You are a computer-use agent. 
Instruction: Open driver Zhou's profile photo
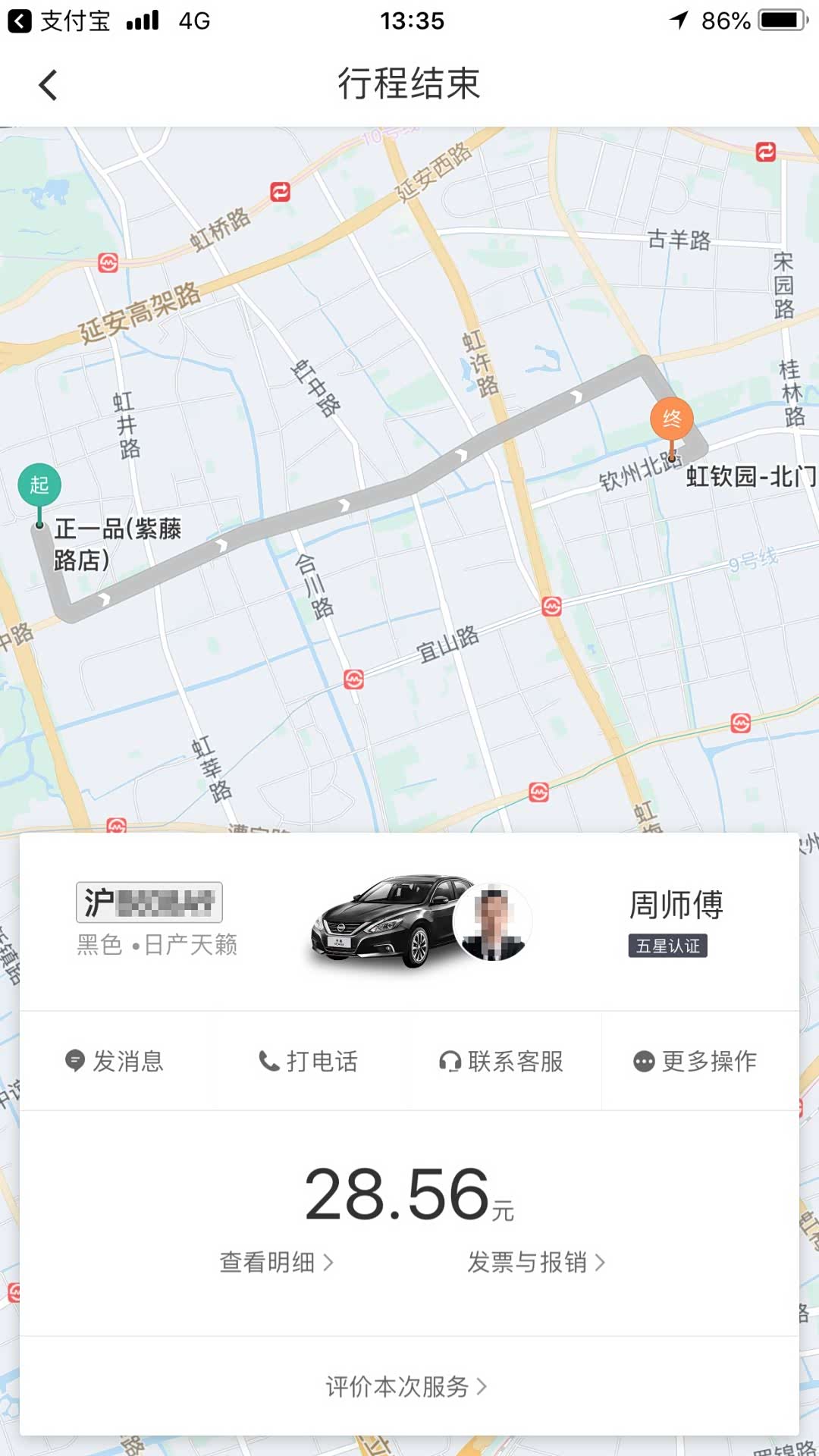(493, 922)
